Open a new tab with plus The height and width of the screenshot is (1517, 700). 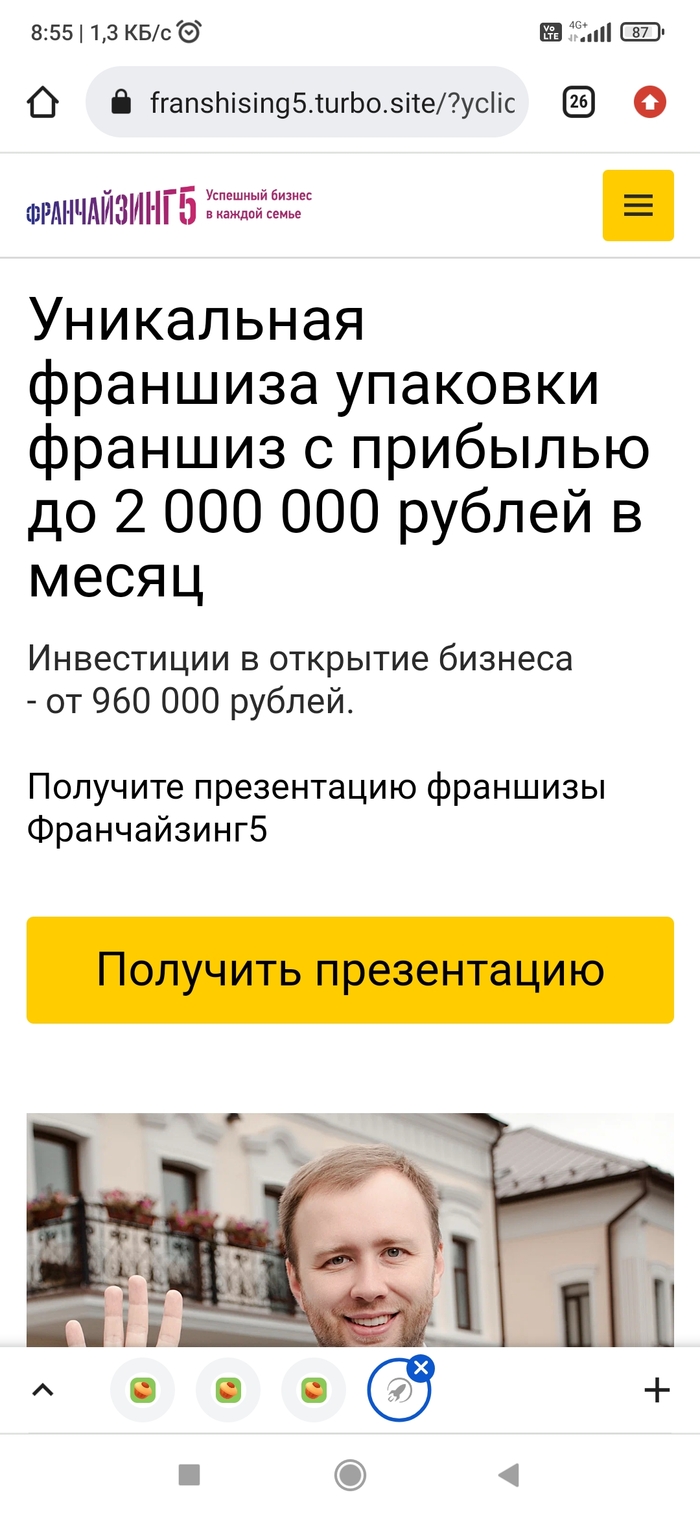coord(656,1390)
